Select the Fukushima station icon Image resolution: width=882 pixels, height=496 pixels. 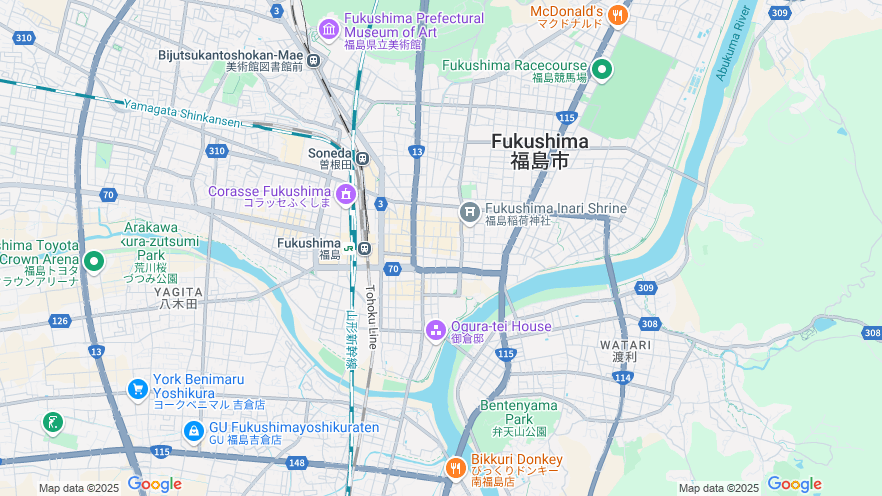click(365, 249)
